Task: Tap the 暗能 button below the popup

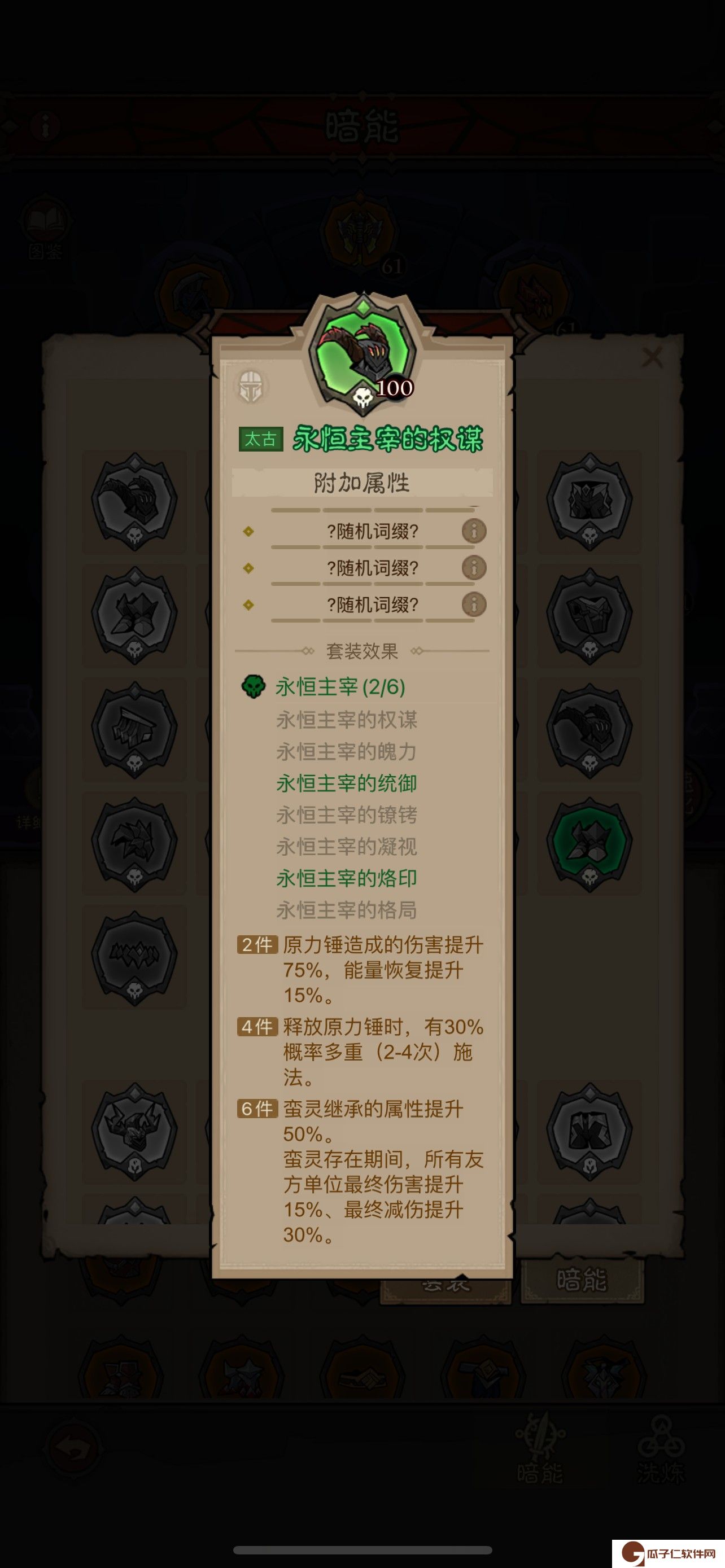Action: point(582,1281)
